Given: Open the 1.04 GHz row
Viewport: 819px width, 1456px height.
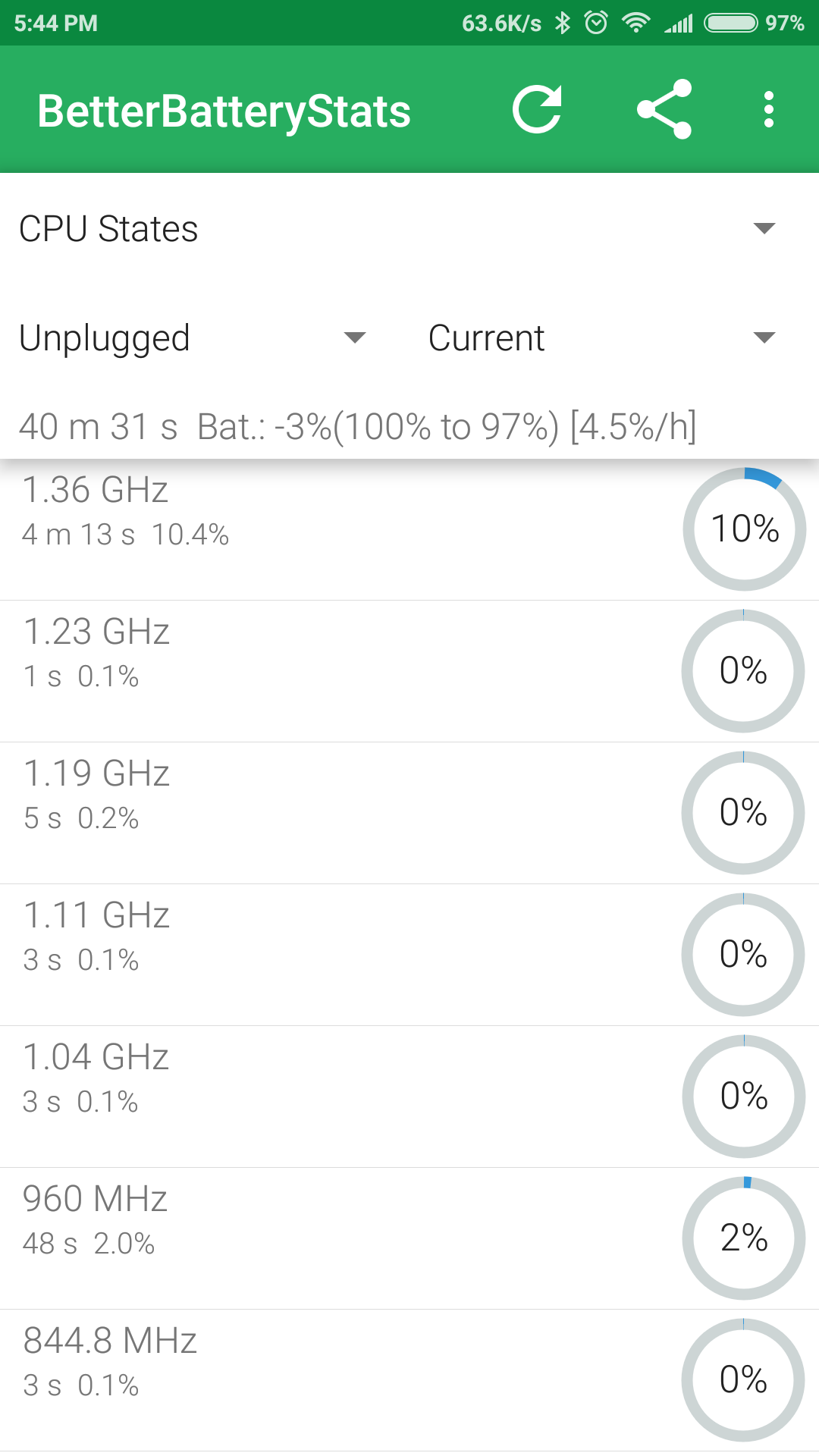Looking at the screenshot, I should pos(409,1097).
